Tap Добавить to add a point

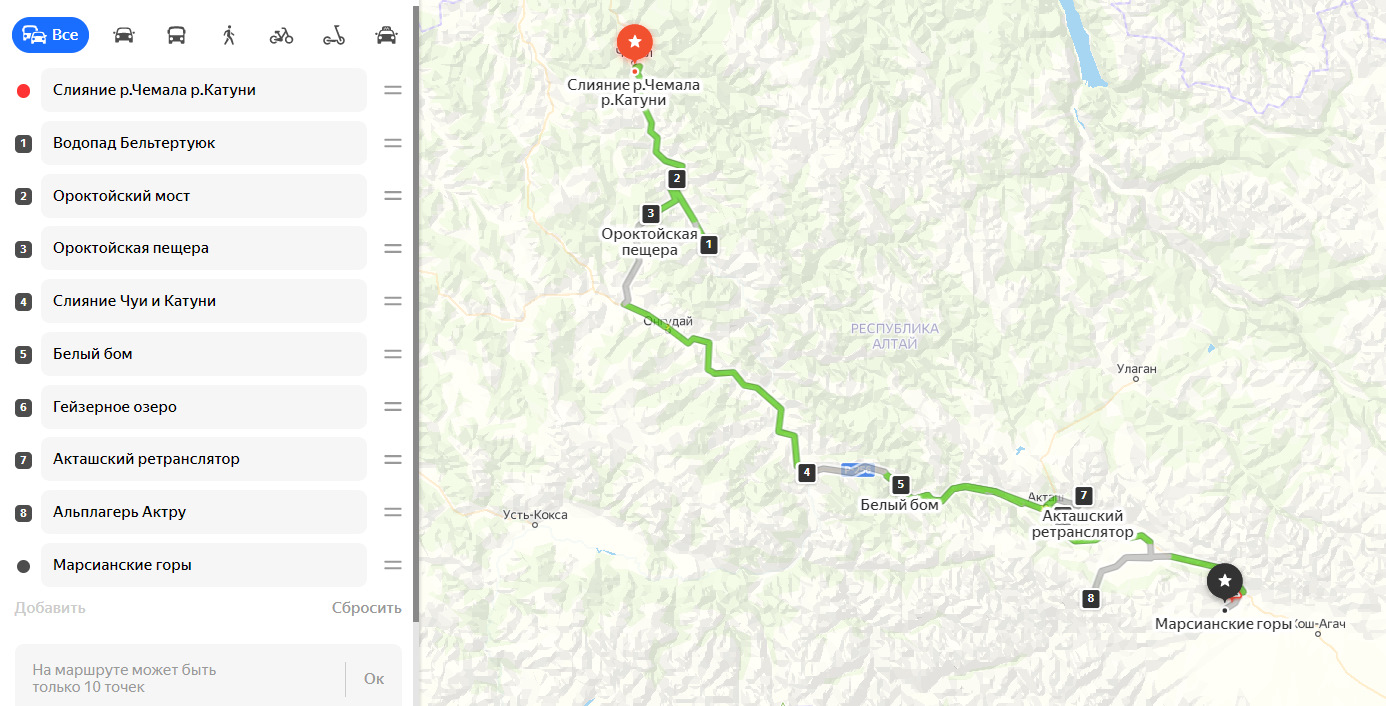coord(50,608)
